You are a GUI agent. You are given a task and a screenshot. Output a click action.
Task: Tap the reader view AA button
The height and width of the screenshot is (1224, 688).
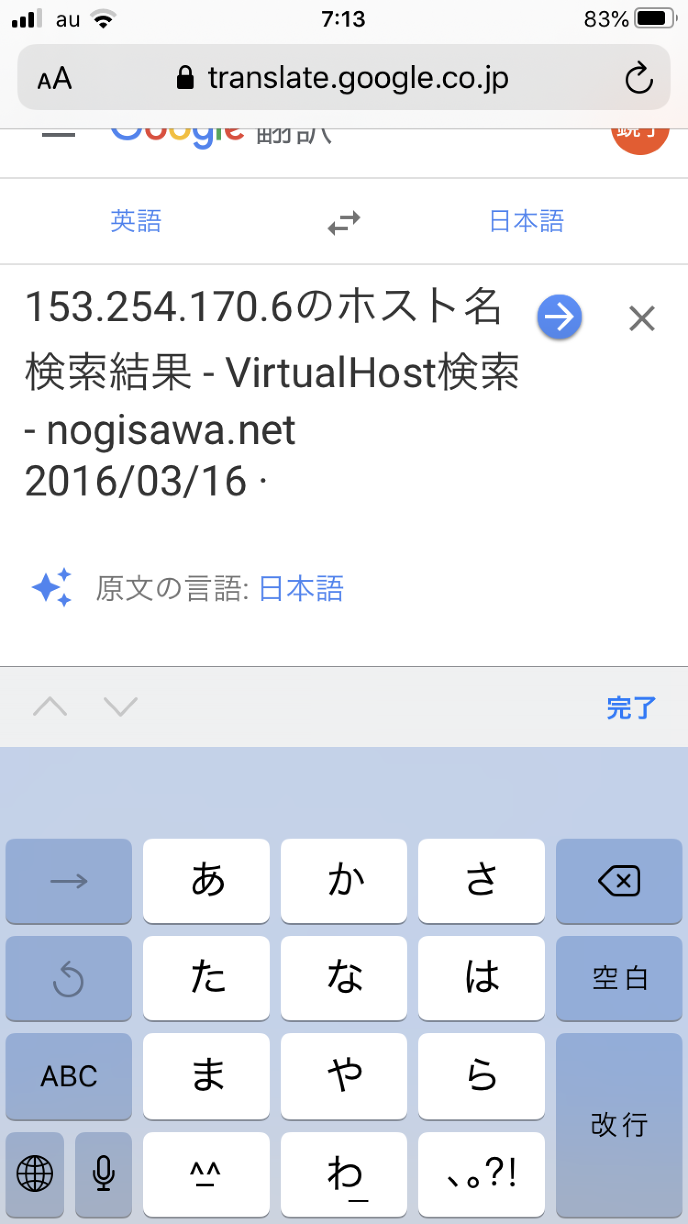tap(55, 79)
